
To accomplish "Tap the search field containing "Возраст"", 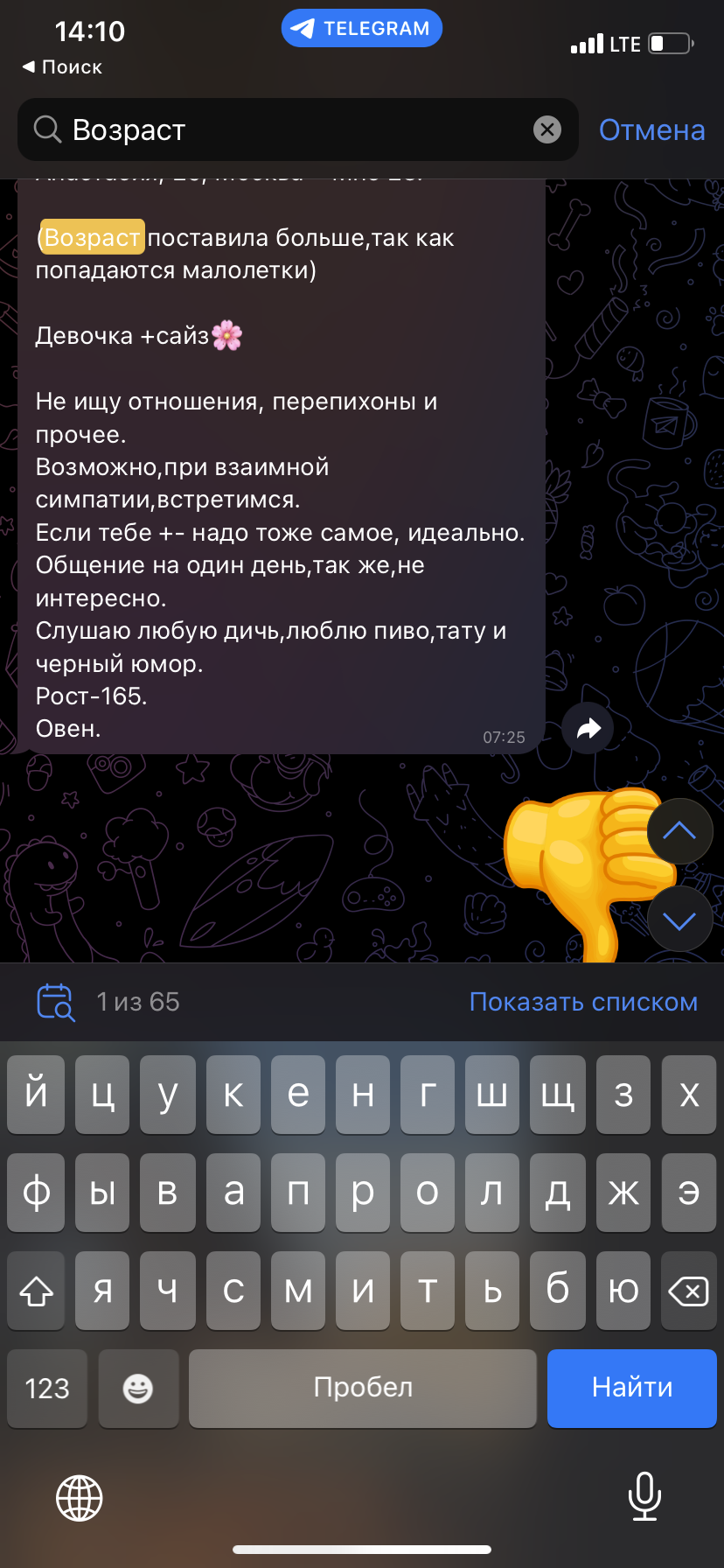I will [x=298, y=129].
